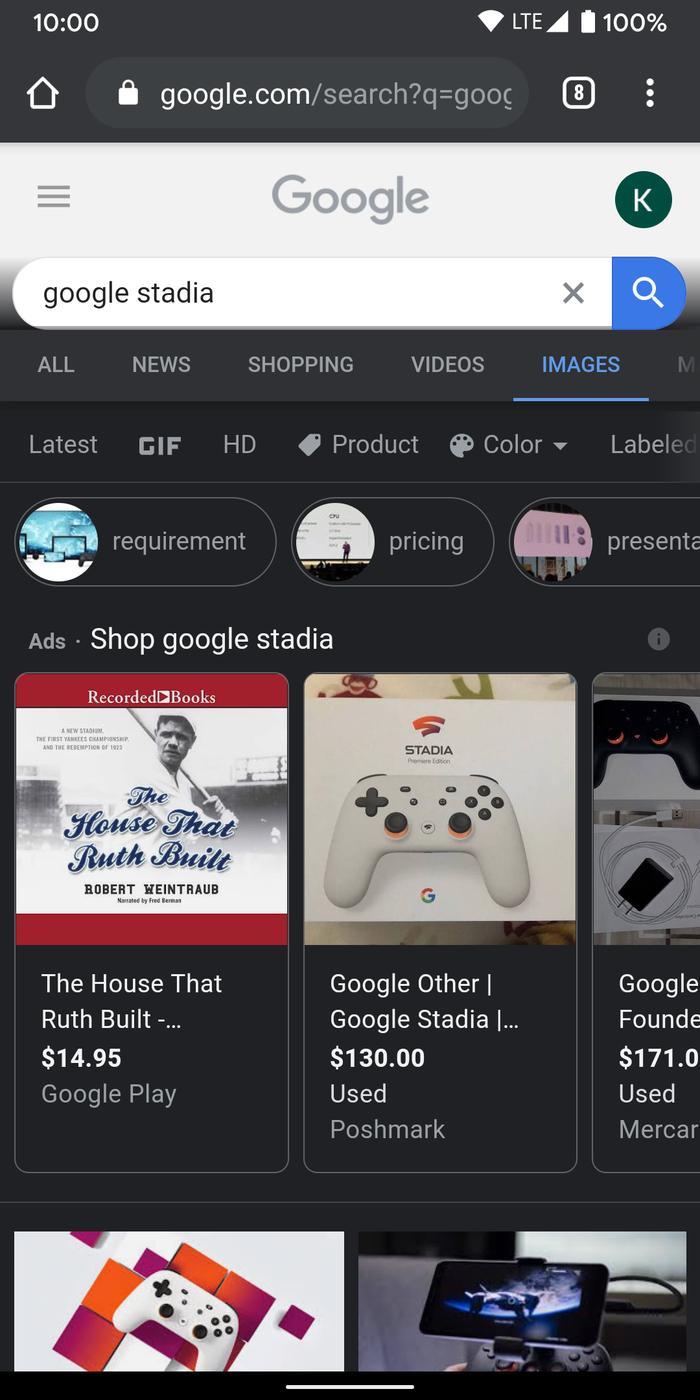Filter results to GIF images

click(x=160, y=445)
